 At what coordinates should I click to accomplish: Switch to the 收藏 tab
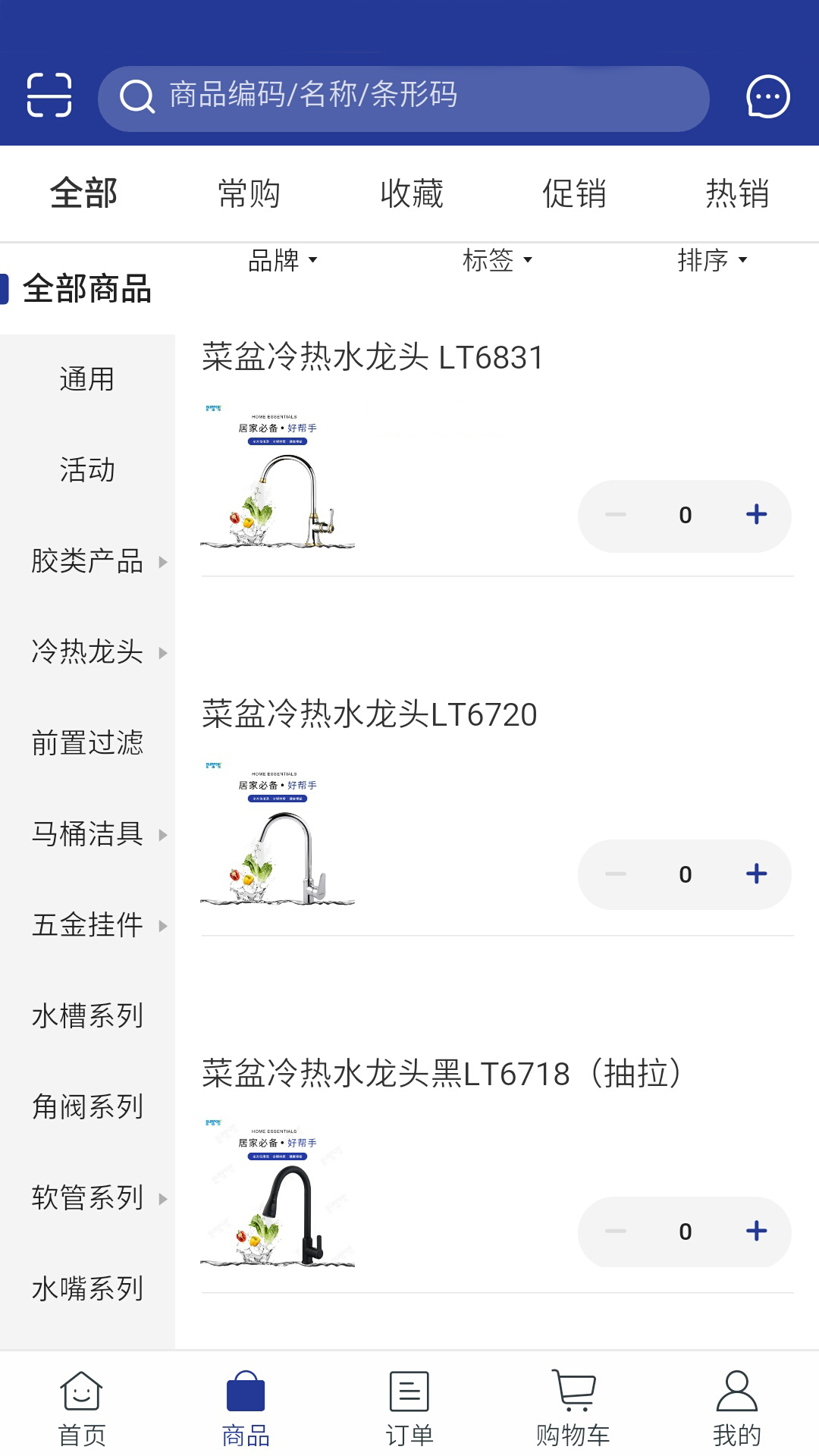coord(412,193)
